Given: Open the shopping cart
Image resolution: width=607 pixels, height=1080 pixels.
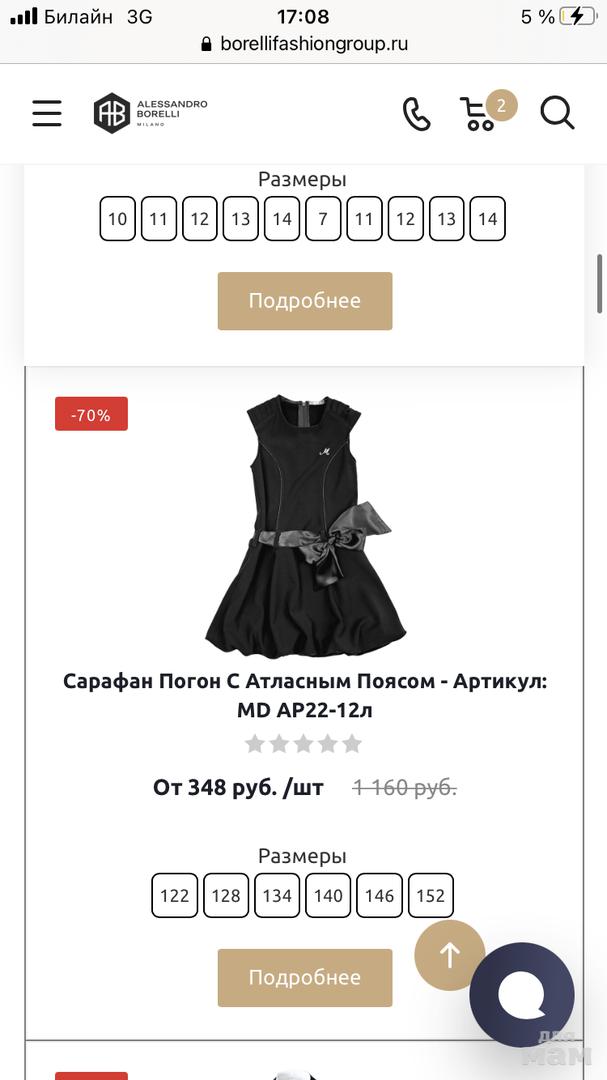Looking at the screenshot, I should 480,114.
